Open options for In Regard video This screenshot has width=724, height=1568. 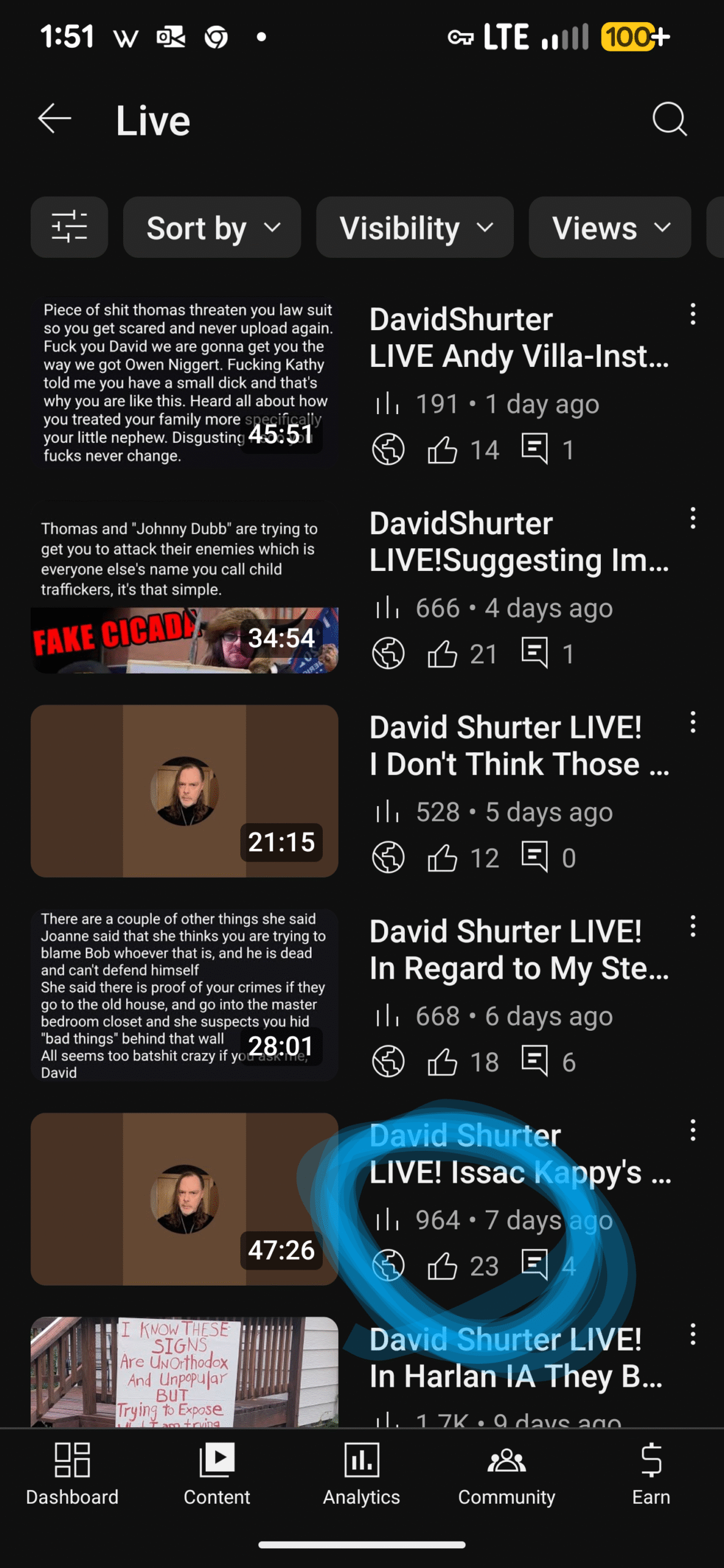693,927
